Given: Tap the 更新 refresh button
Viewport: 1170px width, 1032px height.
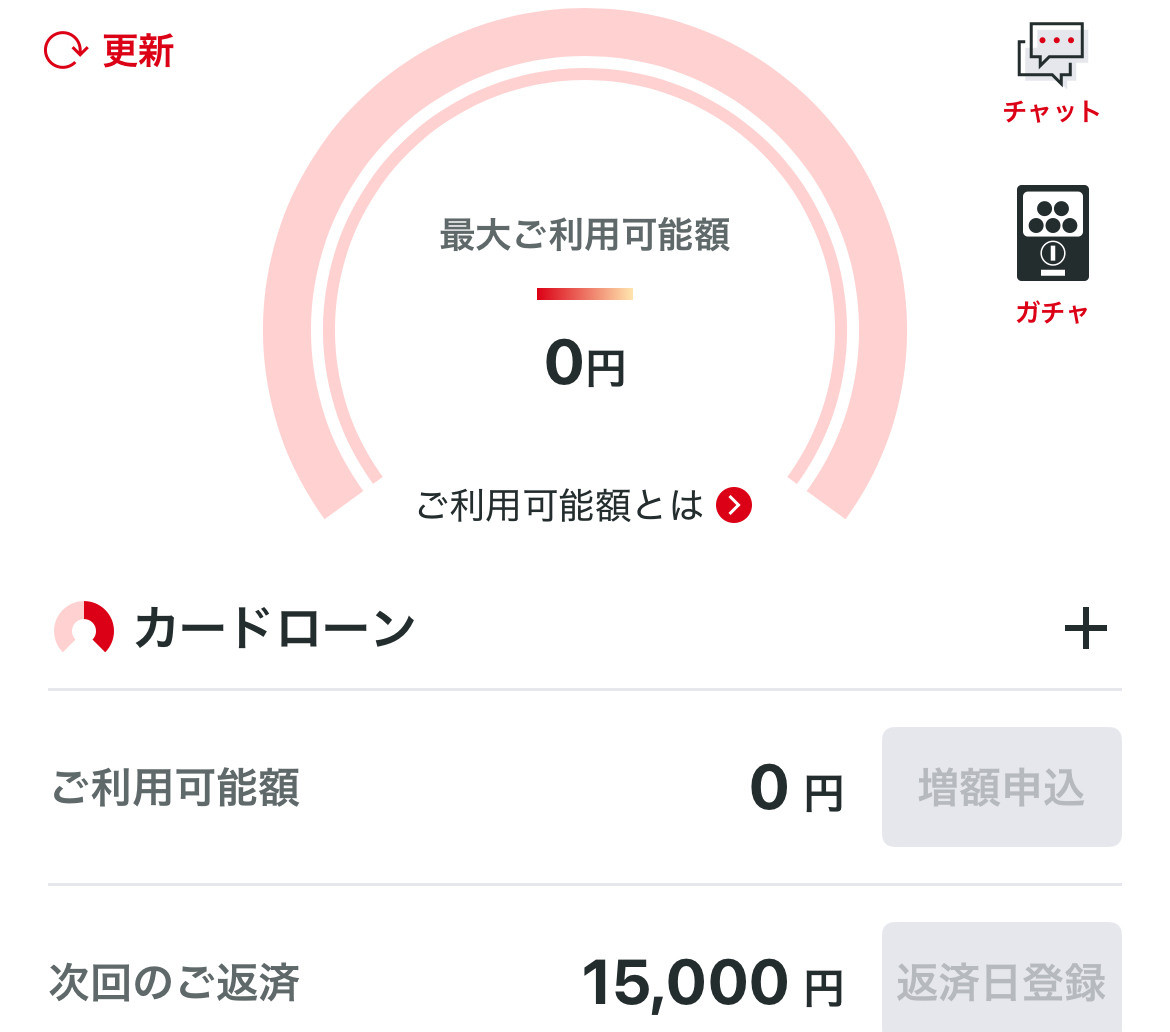Looking at the screenshot, I should pyautogui.click(x=109, y=50).
